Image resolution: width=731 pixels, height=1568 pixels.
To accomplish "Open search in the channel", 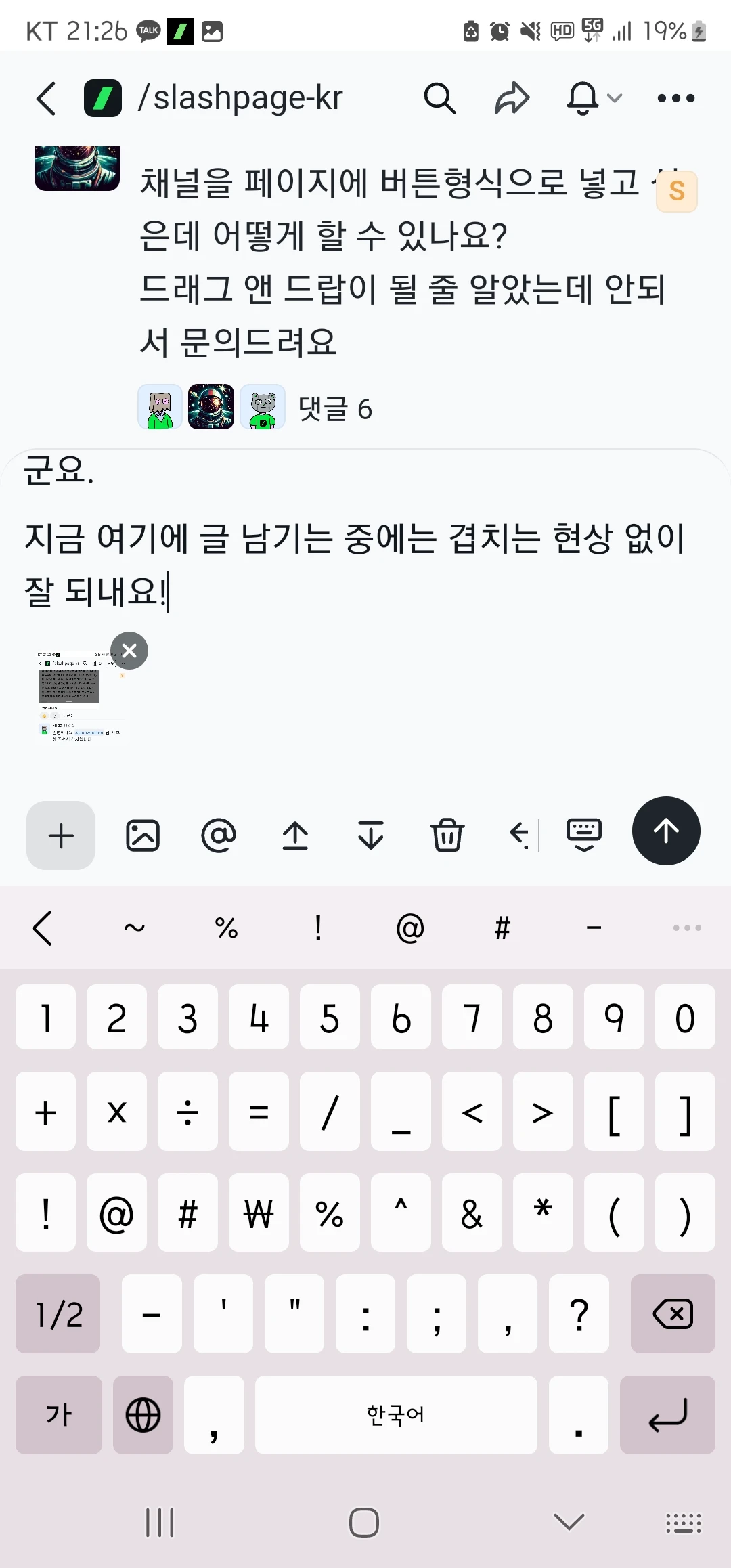I will coord(440,99).
